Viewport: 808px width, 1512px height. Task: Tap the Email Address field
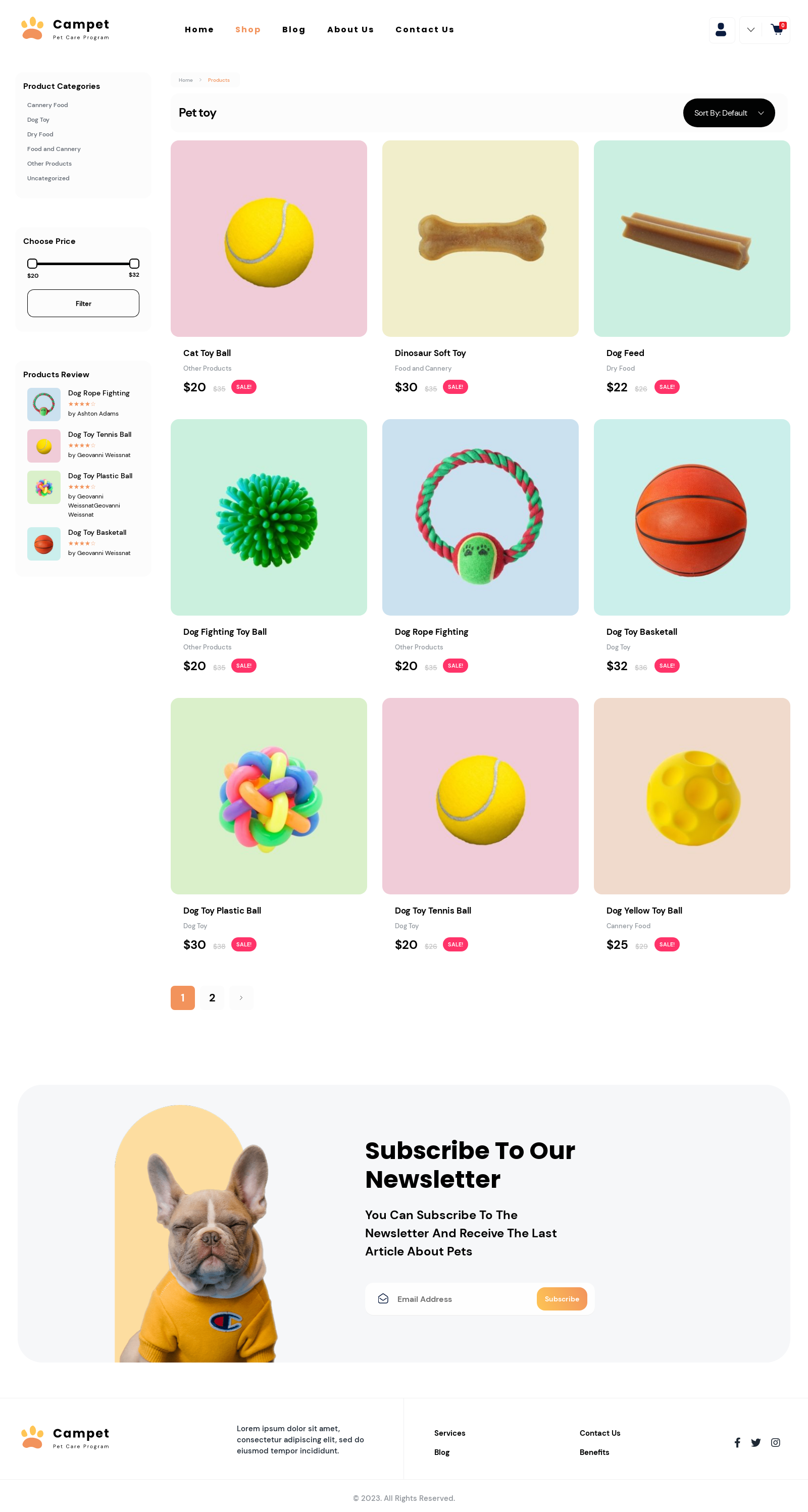coord(458,1299)
